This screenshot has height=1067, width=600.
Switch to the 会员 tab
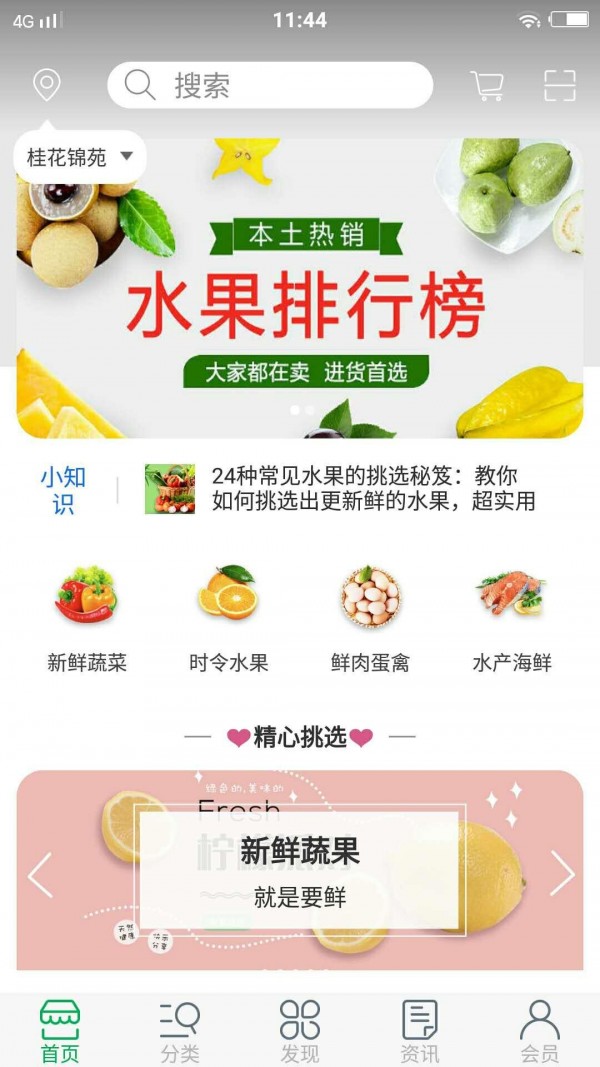(540, 1032)
